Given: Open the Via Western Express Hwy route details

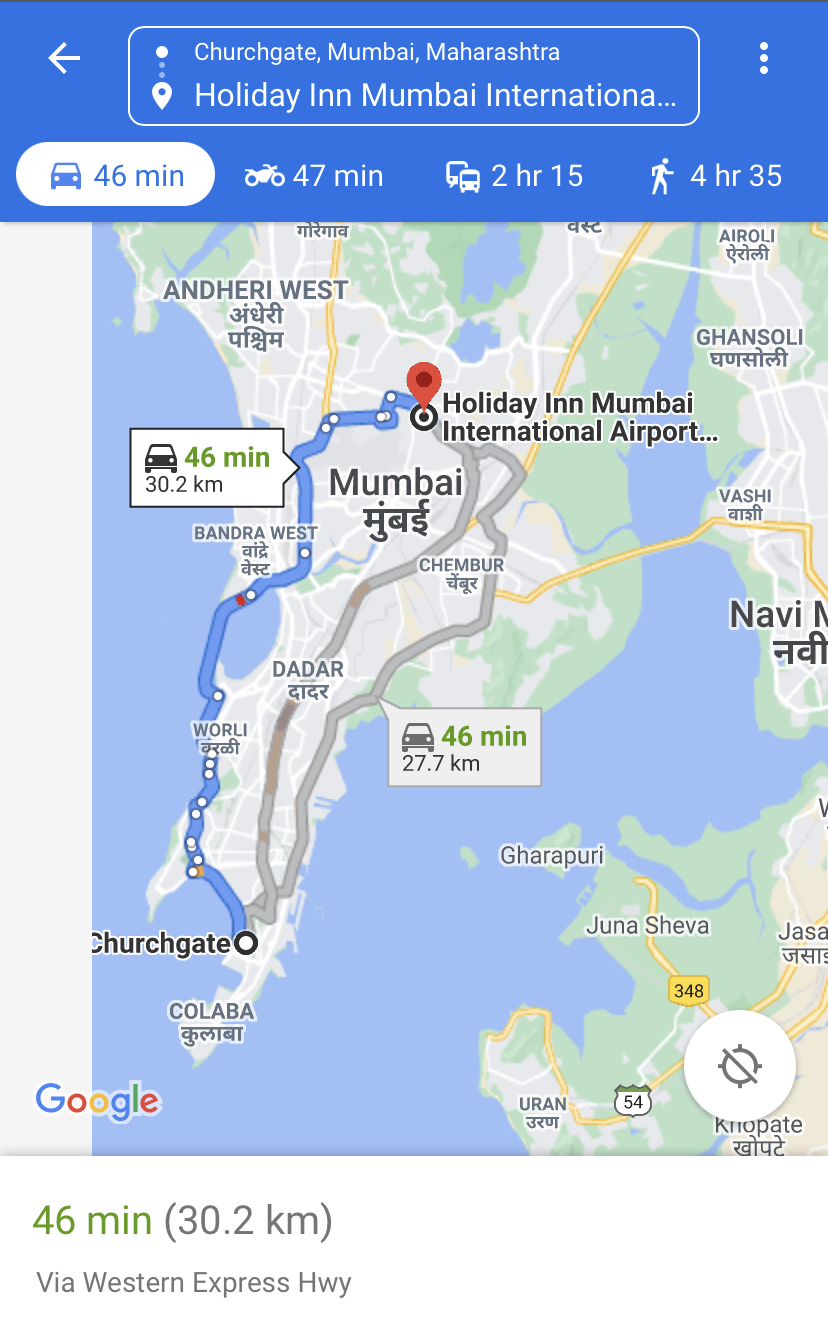Looking at the screenshot, I should pos(194,1282).
